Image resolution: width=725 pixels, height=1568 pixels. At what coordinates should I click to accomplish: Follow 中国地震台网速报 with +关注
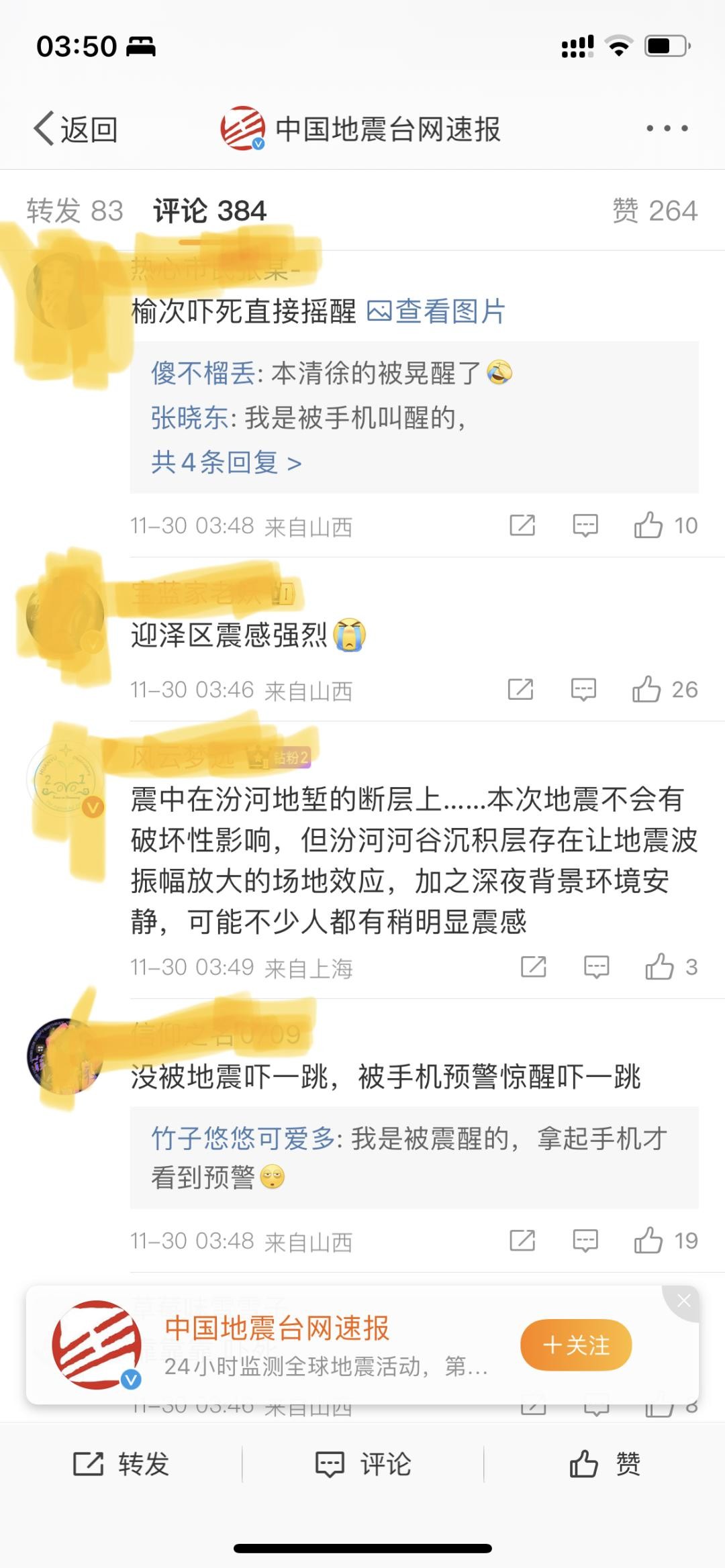576,1345
